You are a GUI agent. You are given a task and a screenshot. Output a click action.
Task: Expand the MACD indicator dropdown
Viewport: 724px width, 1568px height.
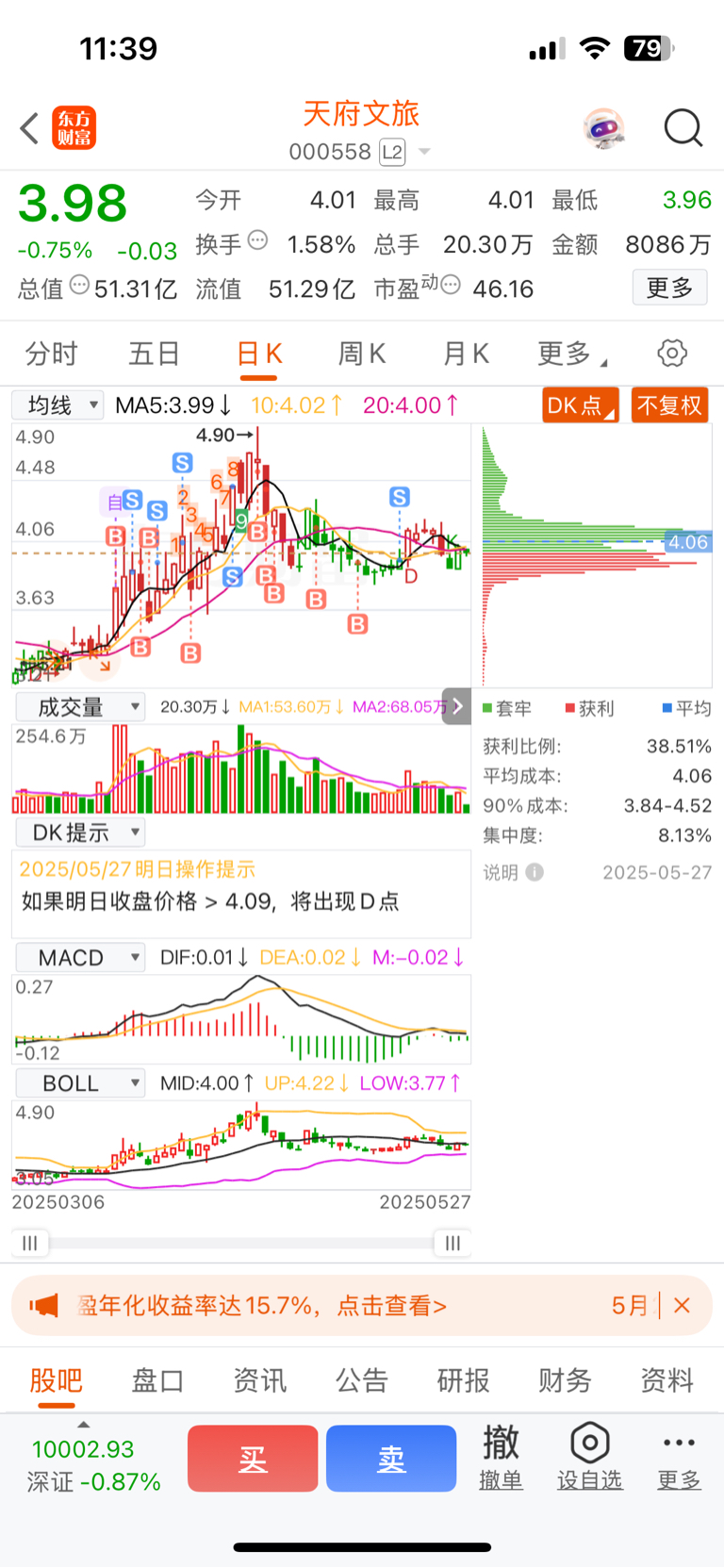[79, 957]
